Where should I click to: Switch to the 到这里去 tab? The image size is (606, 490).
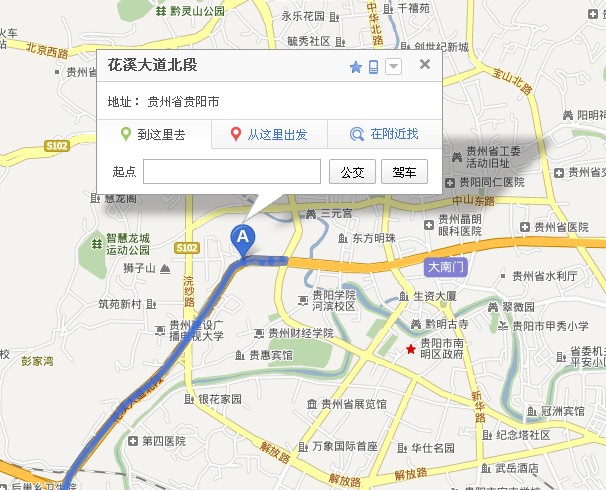tap(153, 134)
